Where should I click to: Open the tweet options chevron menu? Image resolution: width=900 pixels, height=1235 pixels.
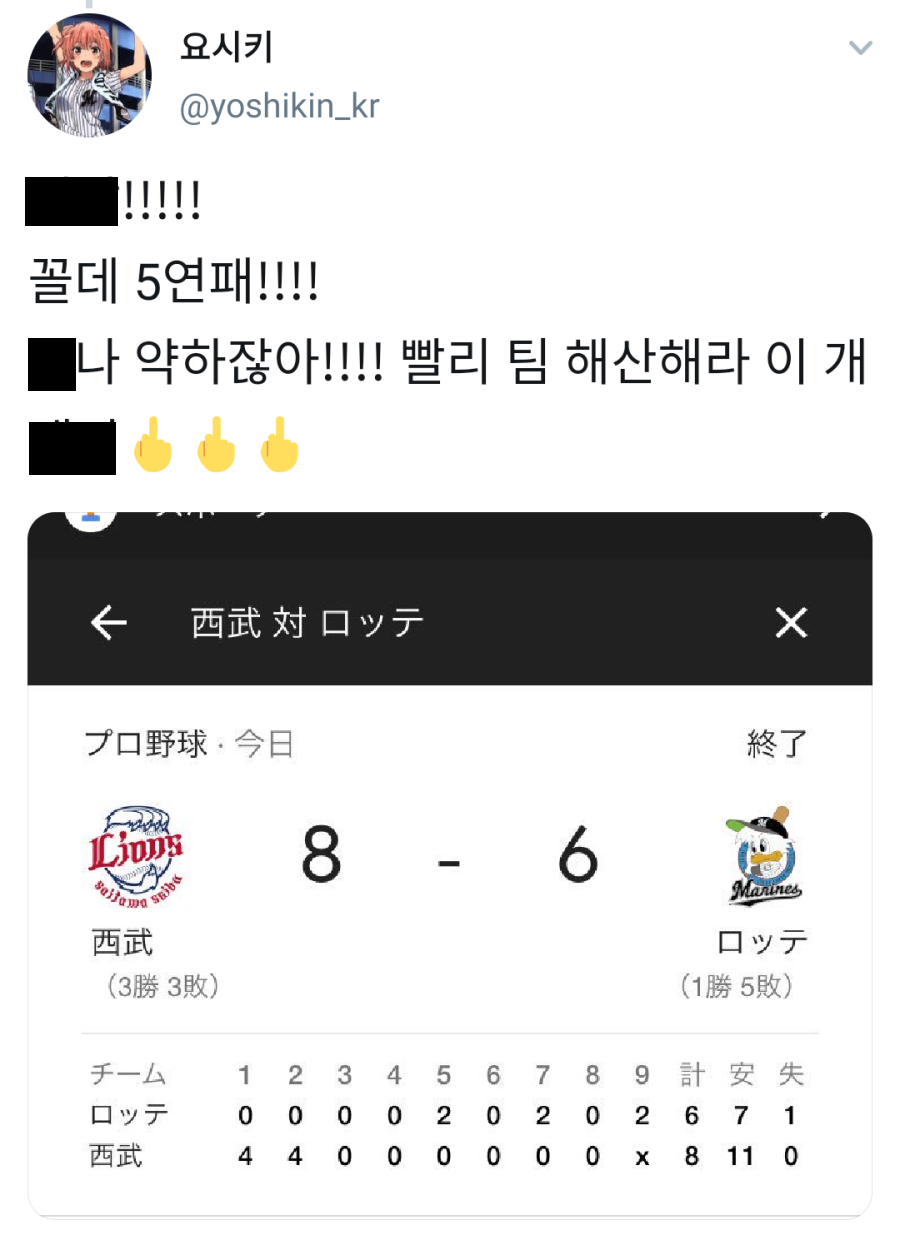point(860,48)
